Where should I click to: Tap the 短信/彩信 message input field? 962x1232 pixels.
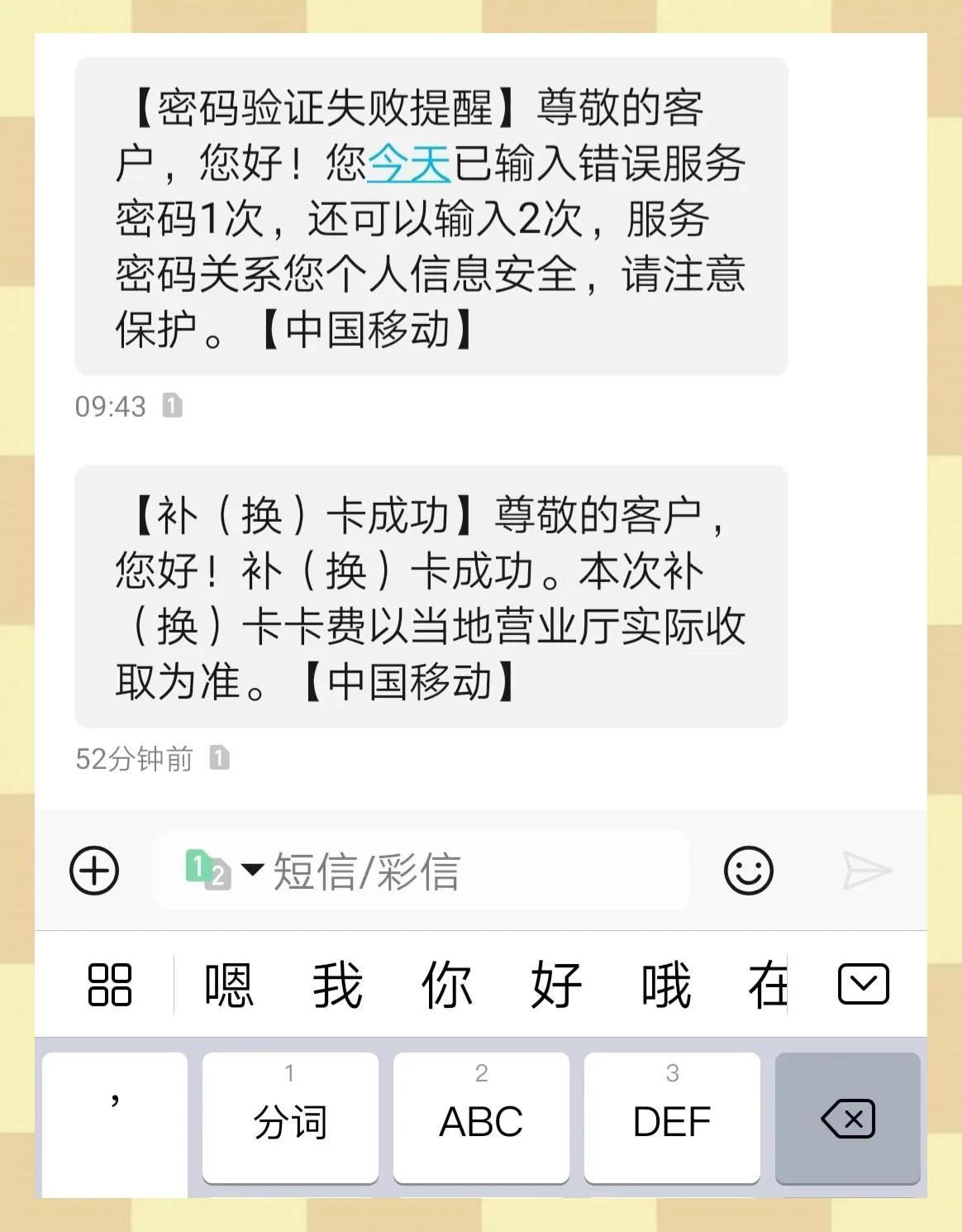pyautogui.click(x=455, y=870)
